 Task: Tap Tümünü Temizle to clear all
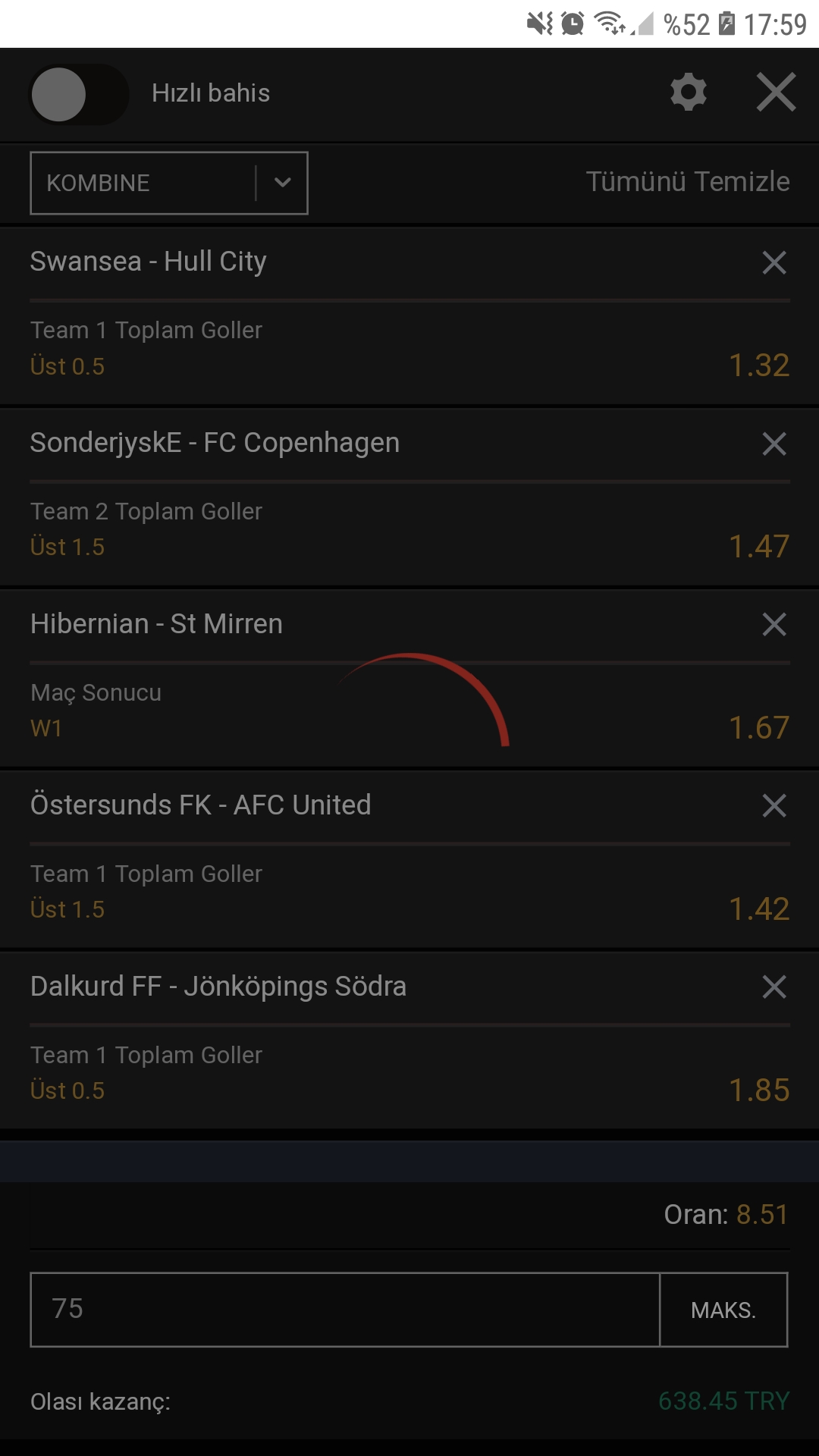click(688, 182)
